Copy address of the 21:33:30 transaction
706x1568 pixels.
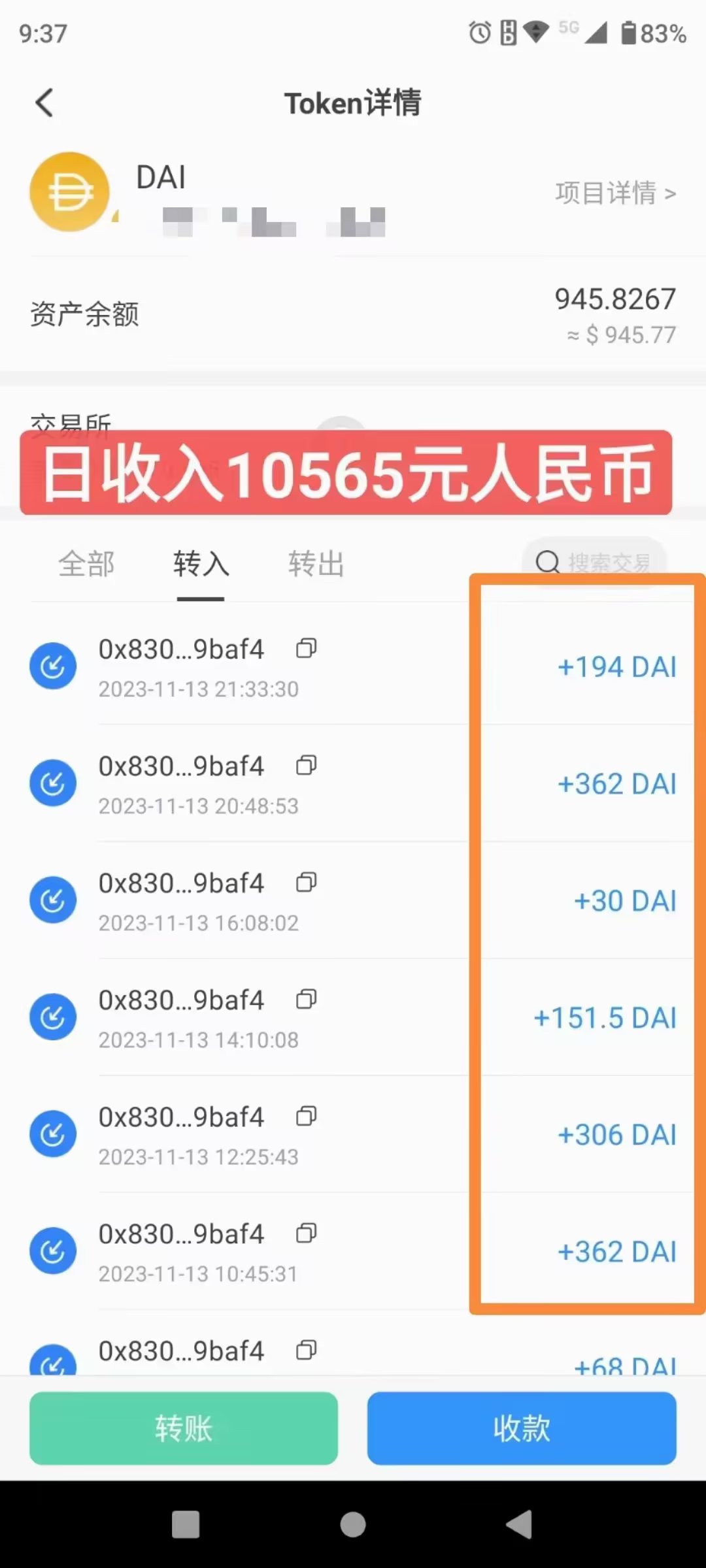click(307, 648)
